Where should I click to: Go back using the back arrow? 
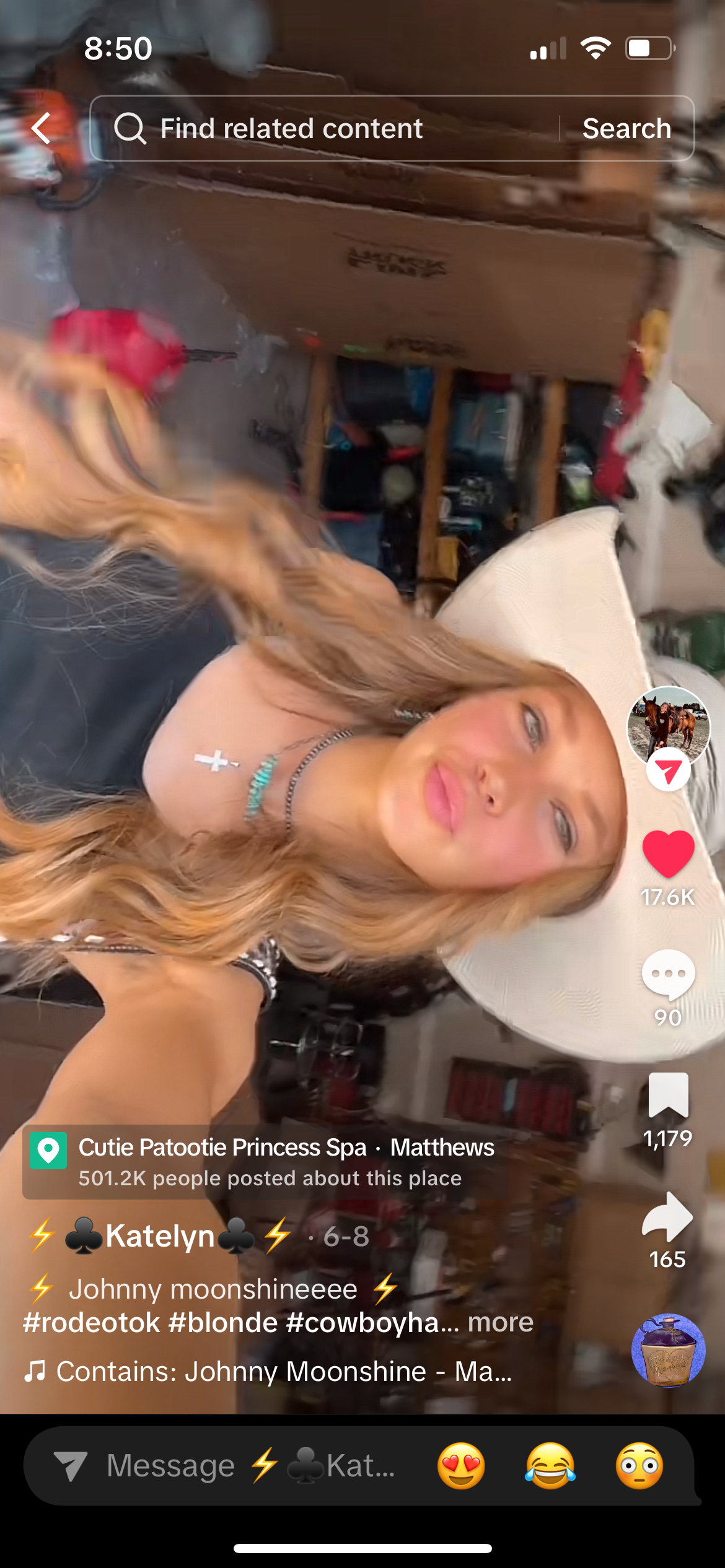(x=41, y=129)
